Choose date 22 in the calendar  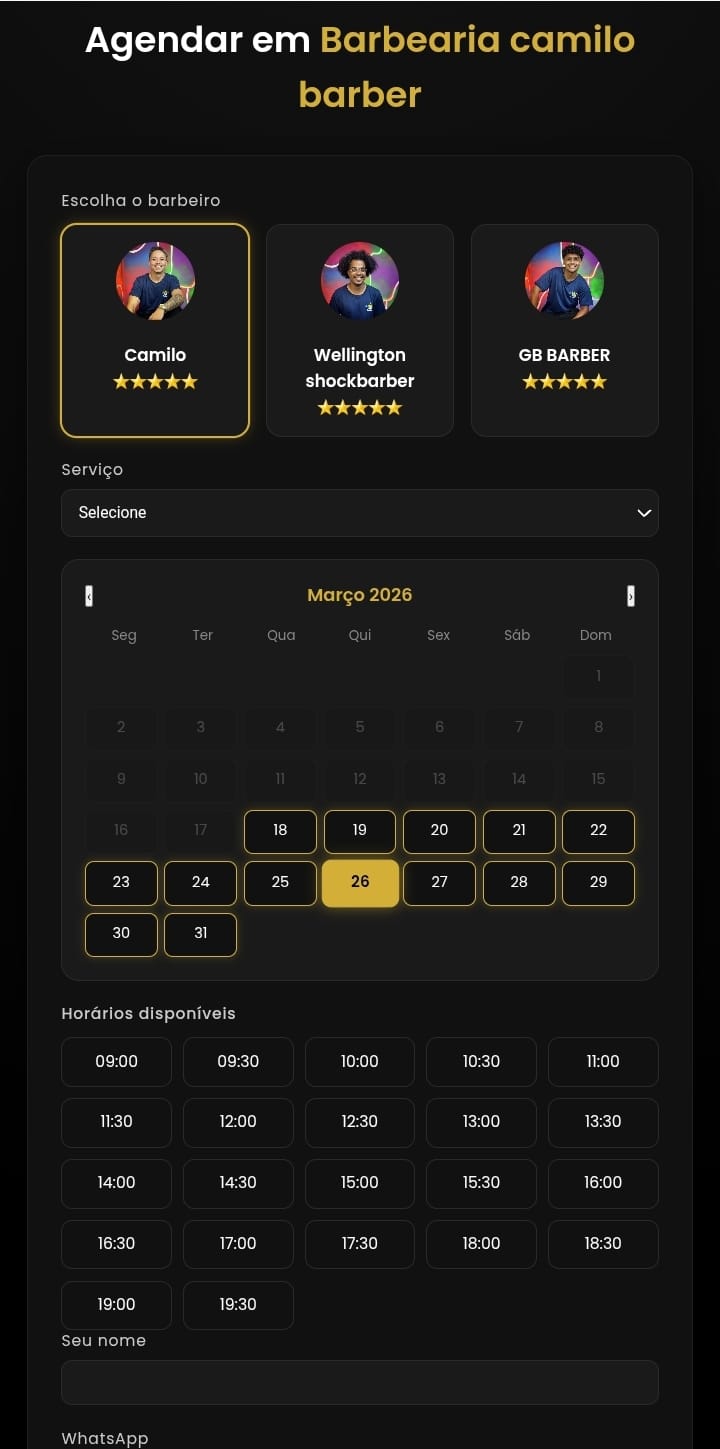click(598, 831)
